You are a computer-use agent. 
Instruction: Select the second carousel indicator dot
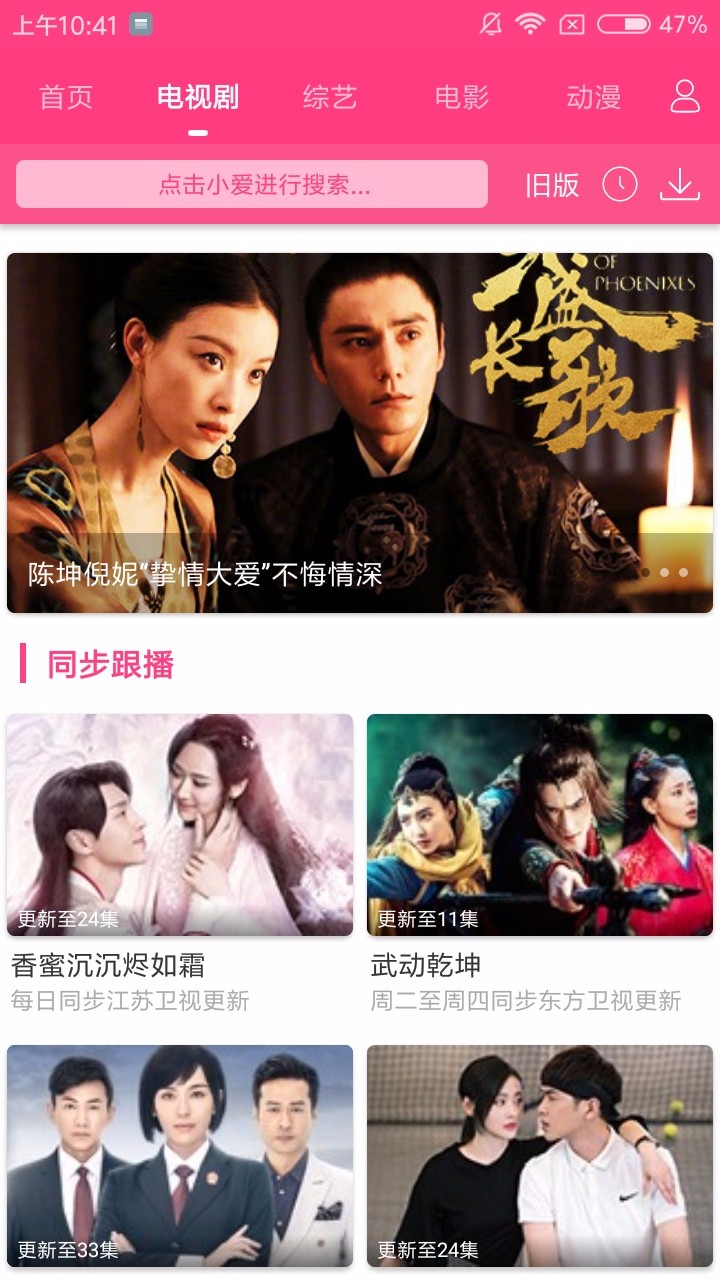(665, 573)
